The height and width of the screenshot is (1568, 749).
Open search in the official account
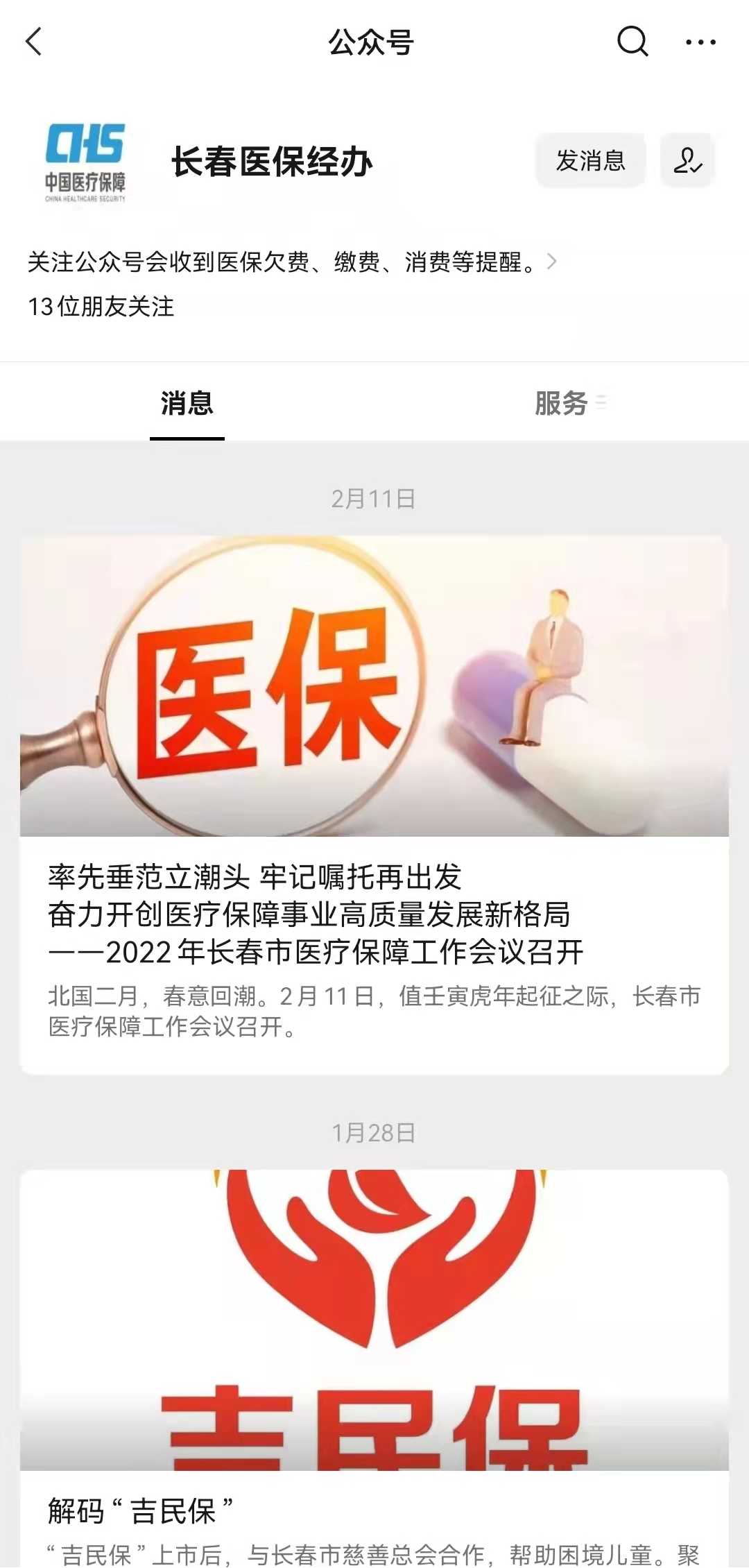pos(632,42)
